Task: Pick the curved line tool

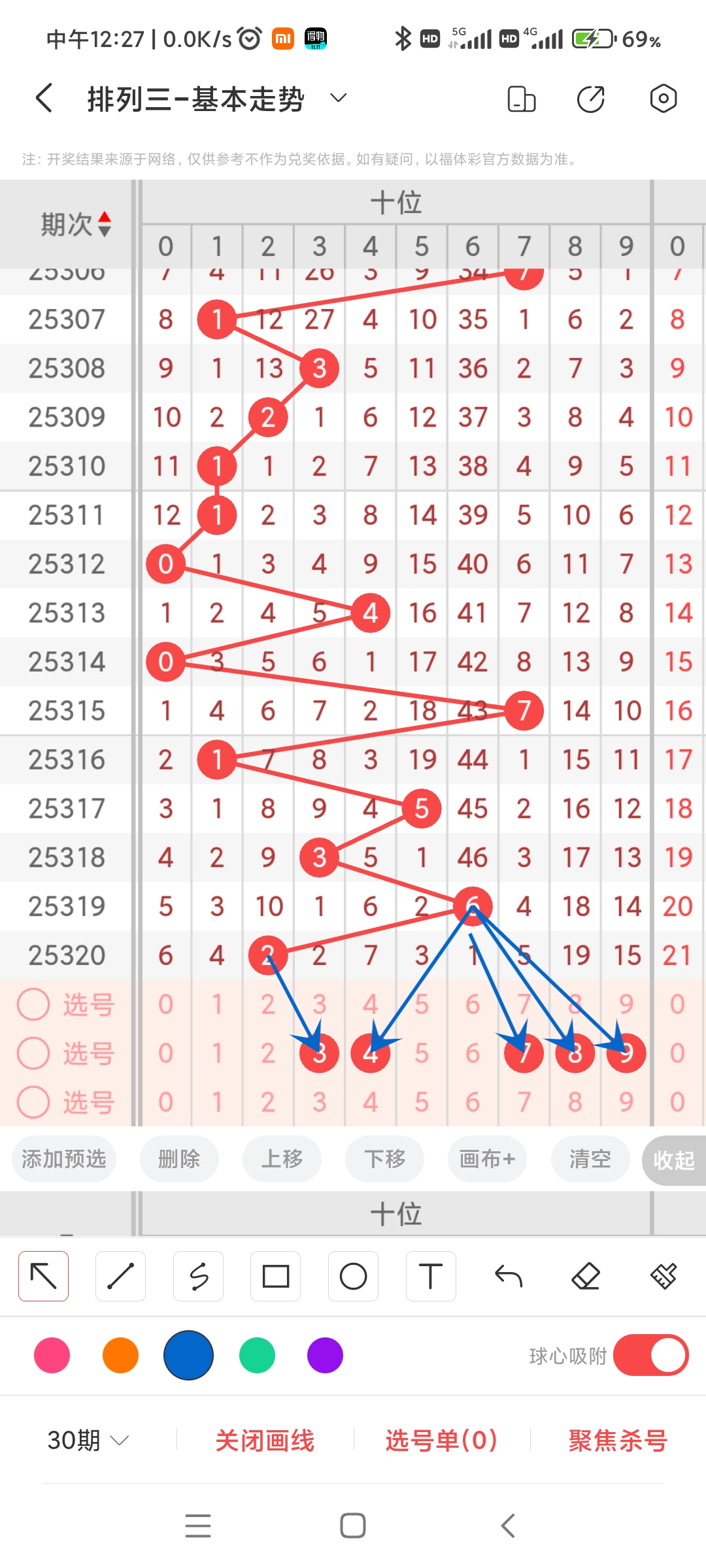Action: coord(198,1275)
